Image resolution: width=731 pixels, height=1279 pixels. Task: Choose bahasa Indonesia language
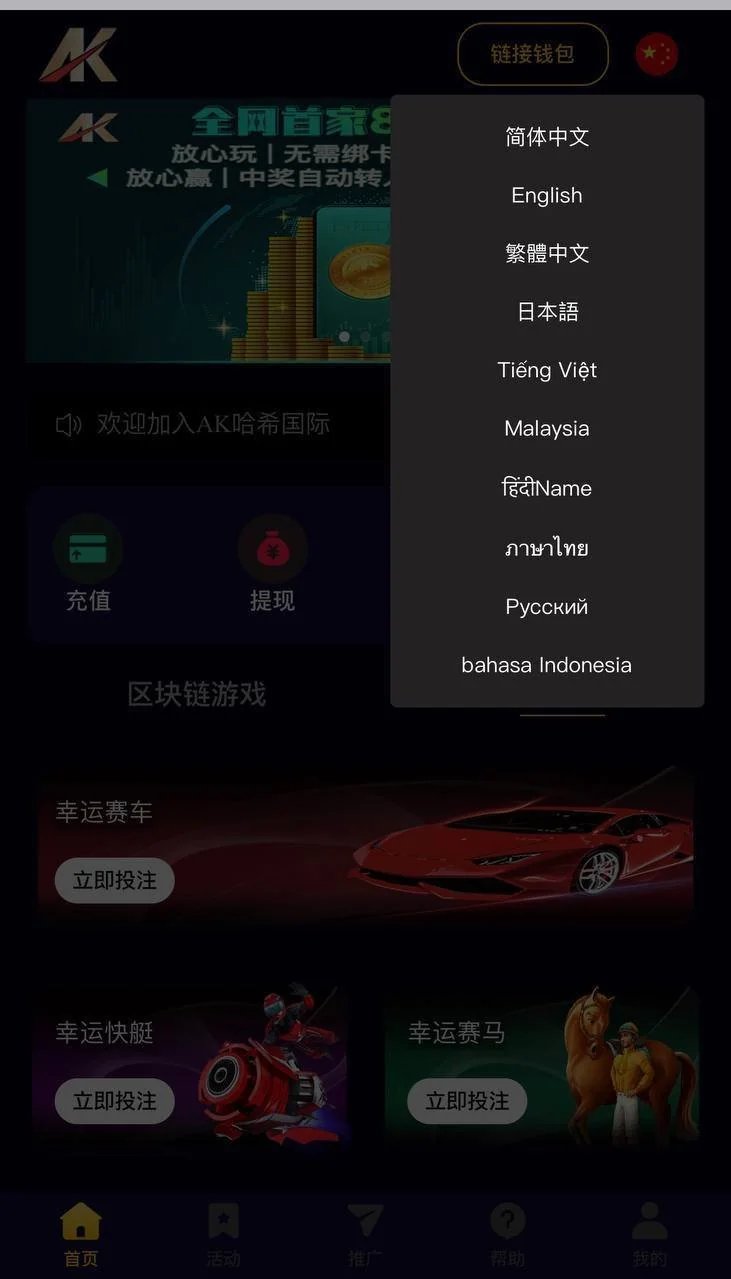pyautogui.click(x=547, y=665)
